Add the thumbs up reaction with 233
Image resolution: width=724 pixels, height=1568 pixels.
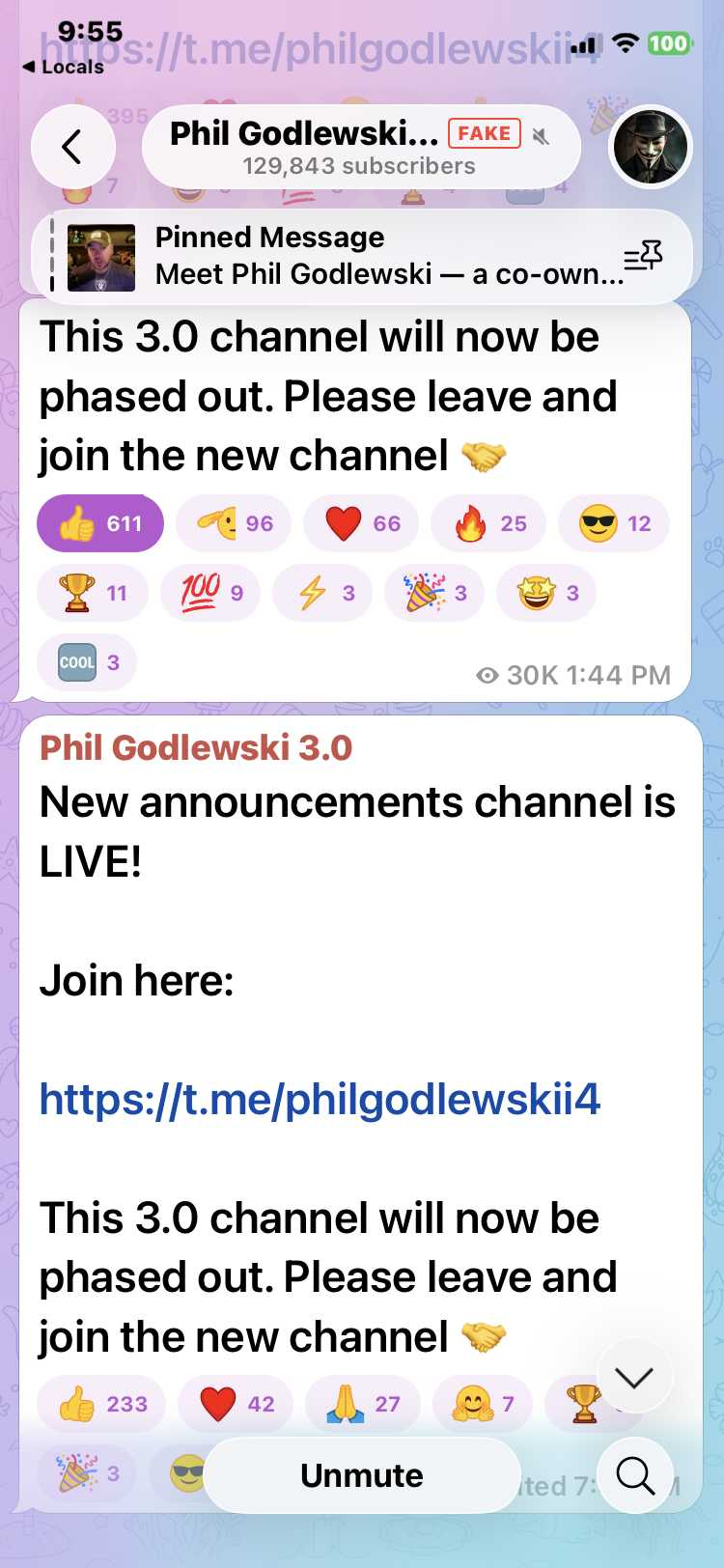point(101,1404)
